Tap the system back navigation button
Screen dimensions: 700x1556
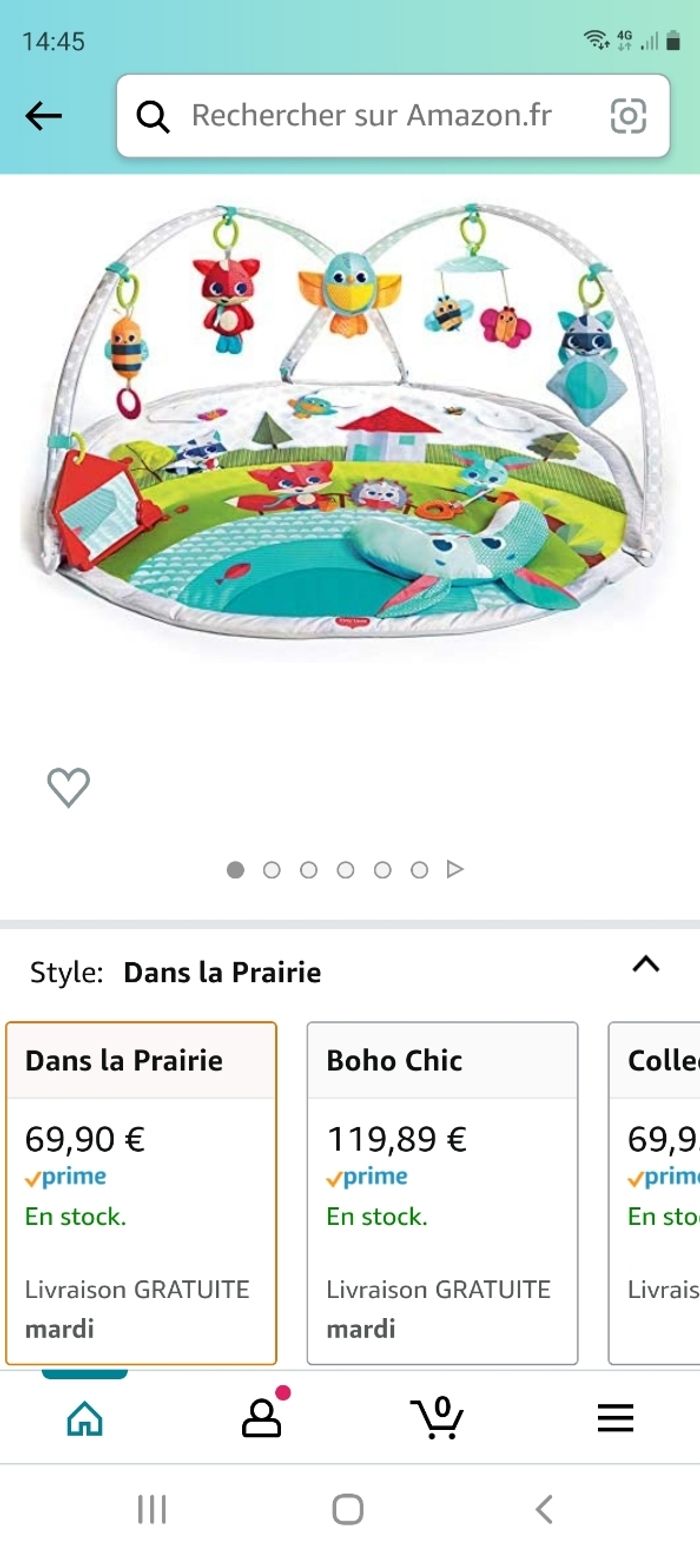[543, 1509]
